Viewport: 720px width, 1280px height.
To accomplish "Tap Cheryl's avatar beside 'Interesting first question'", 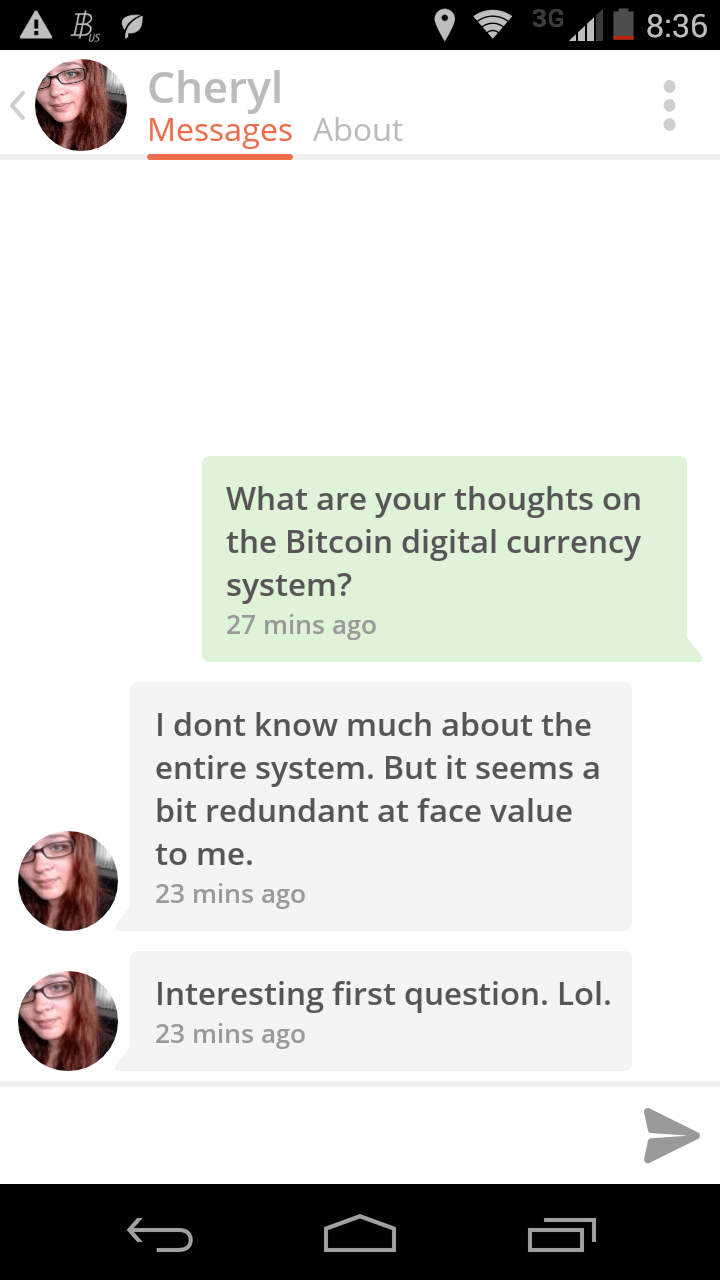I will pos(68,1020).
